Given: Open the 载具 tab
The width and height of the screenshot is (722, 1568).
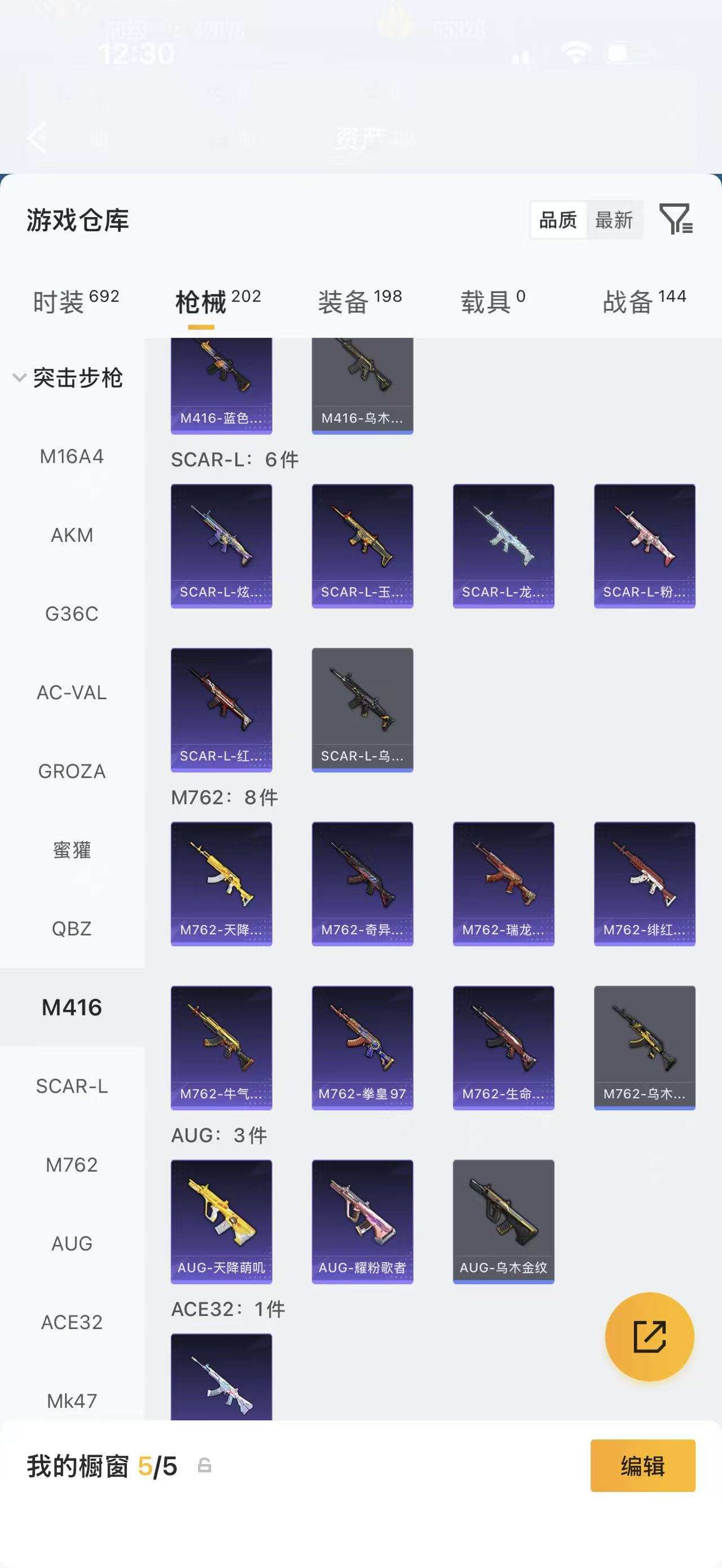Looking at the screenshot, I should click(492, 301).
